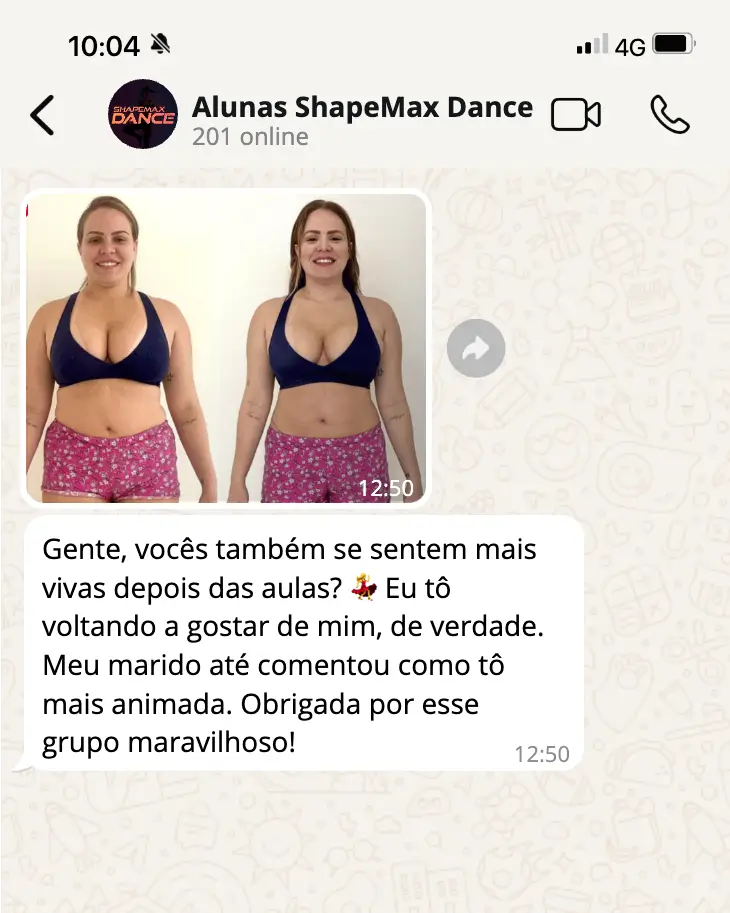Viewport: 730px width, 913px height.
Task: Go back to the chat list
Action: (x=42, y=115)
